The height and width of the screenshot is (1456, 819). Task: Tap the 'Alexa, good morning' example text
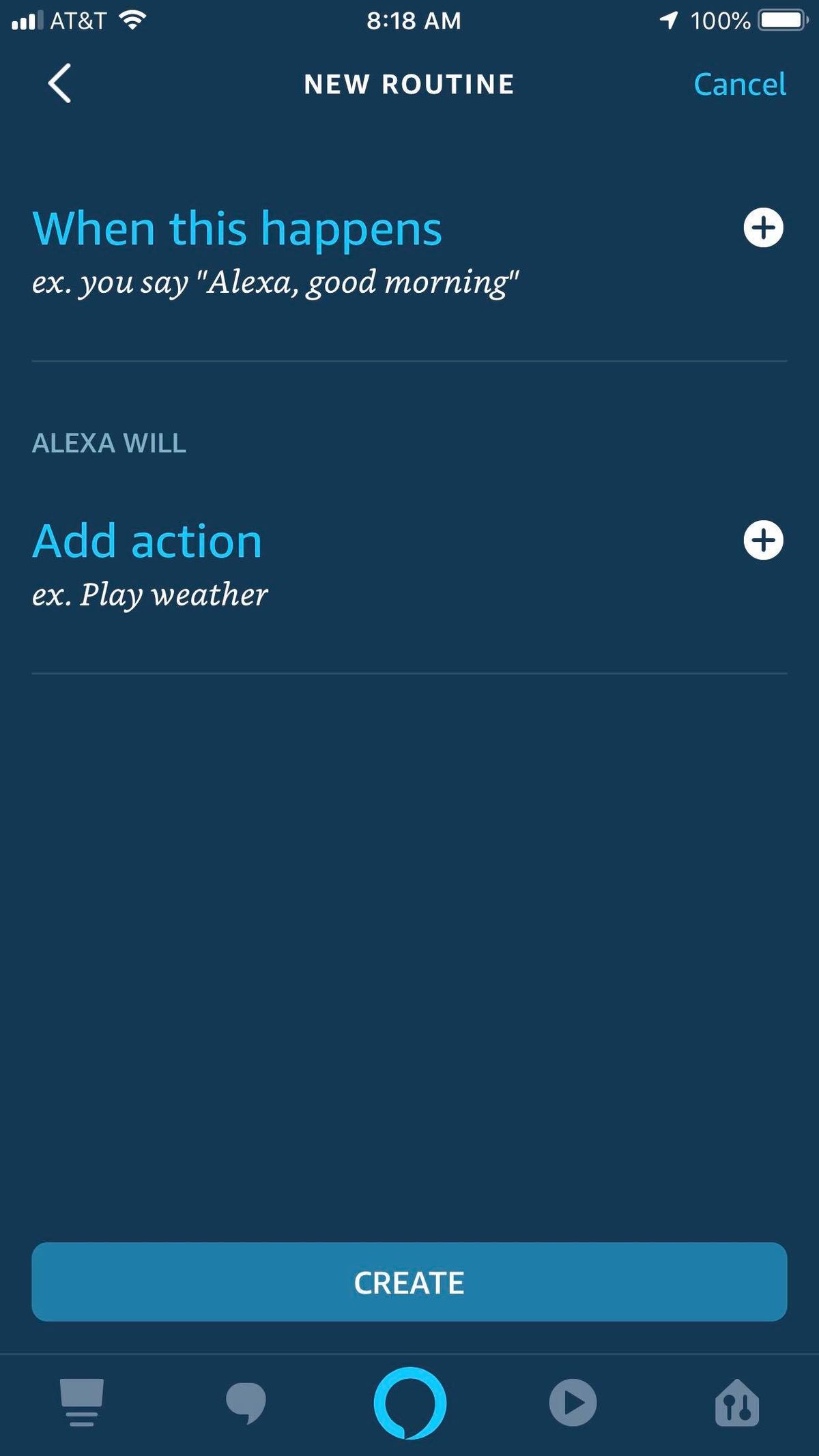pyautogui.click(x=275, y=281)
